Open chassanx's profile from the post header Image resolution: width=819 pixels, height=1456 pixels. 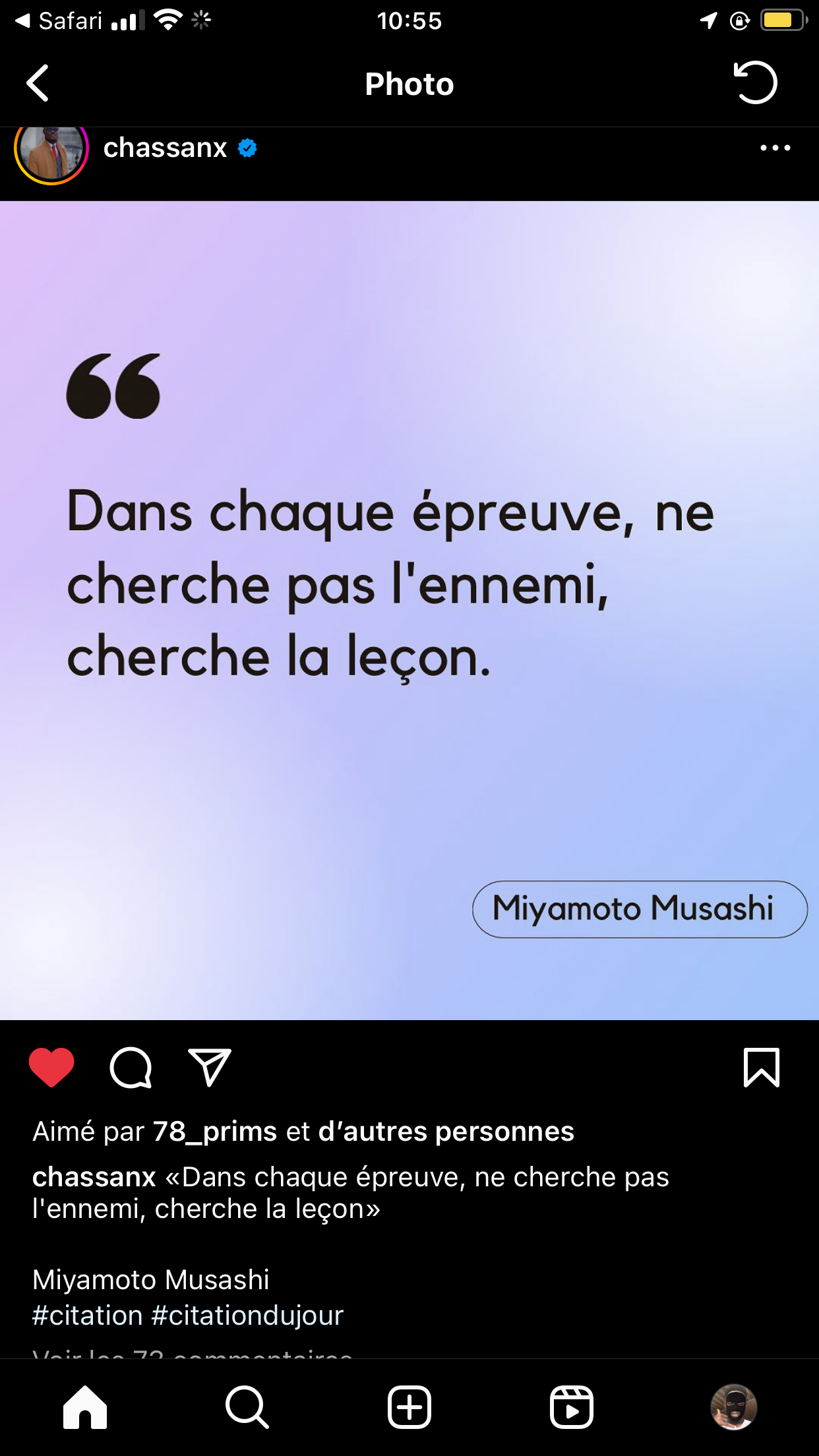coord(165,148)
